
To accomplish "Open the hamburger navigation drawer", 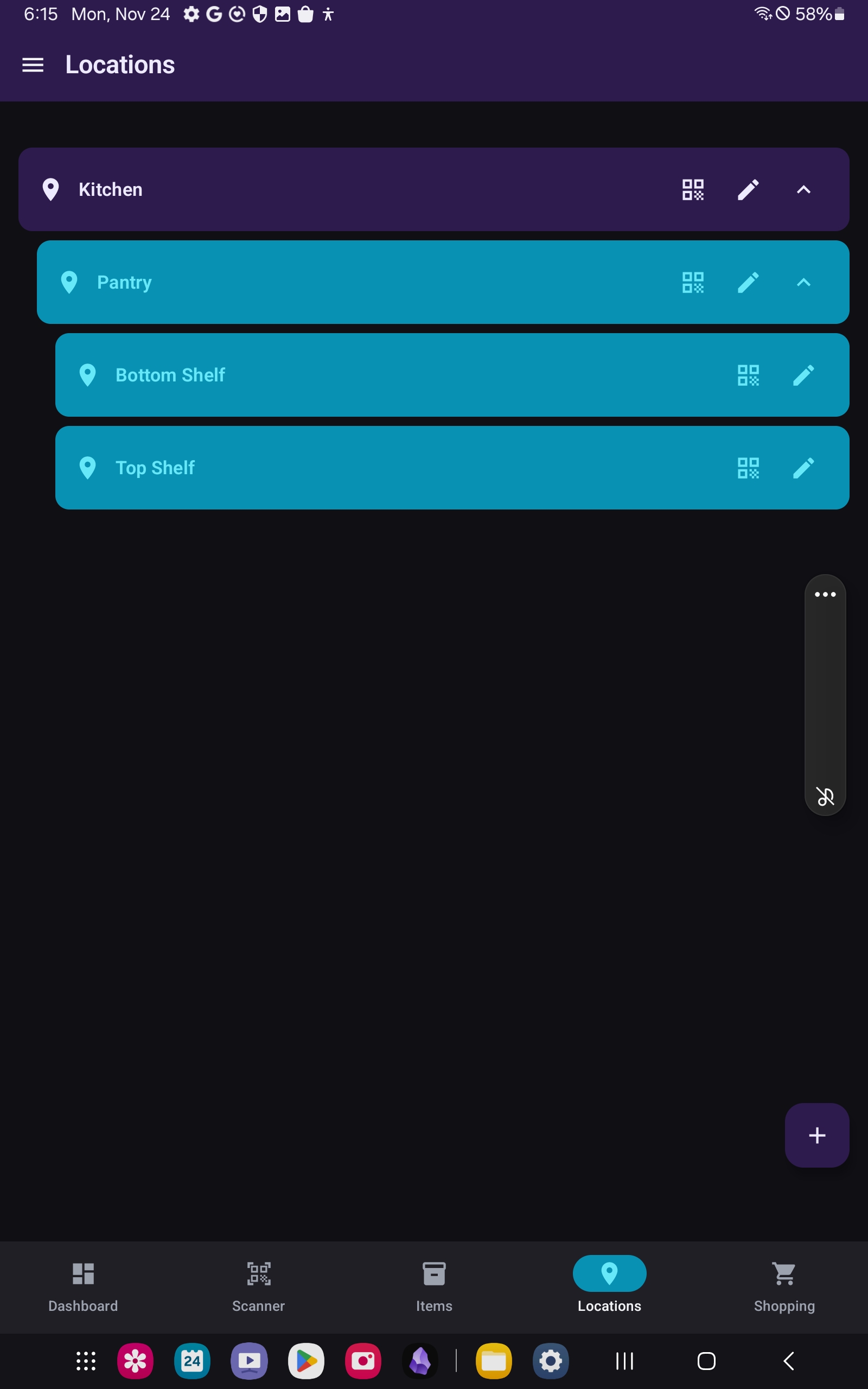I will pos(33,65).
